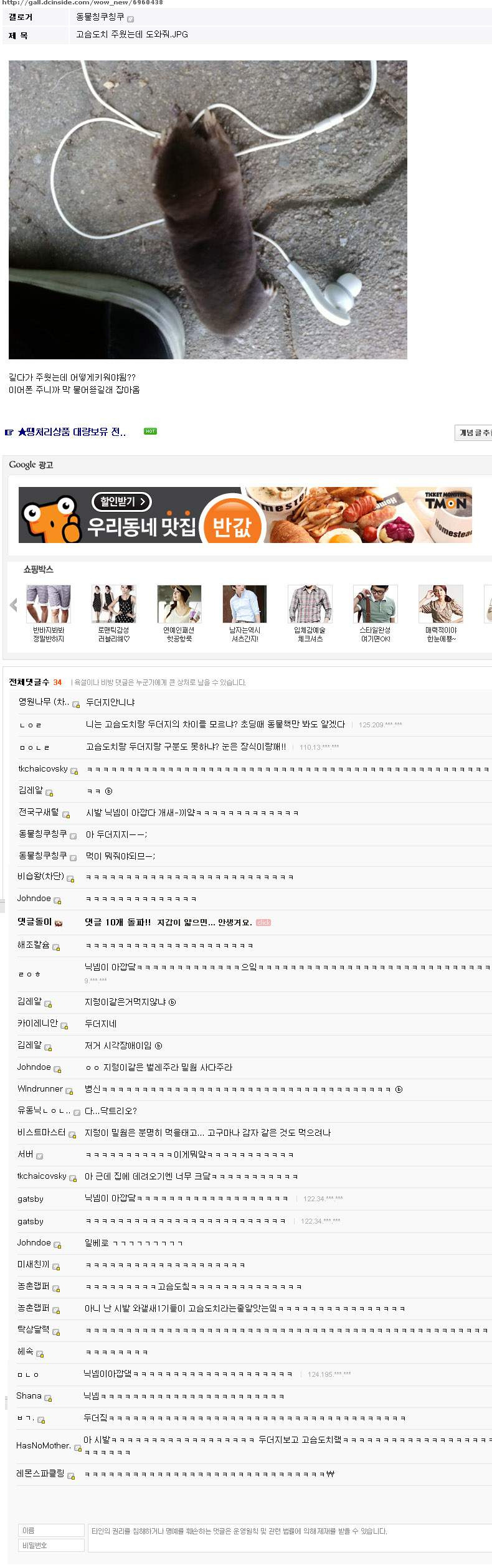This screenshot has width=492, height=1568.
Task: Open the 로맨틱감성 러블리해 shopping item
Action: 113,613
